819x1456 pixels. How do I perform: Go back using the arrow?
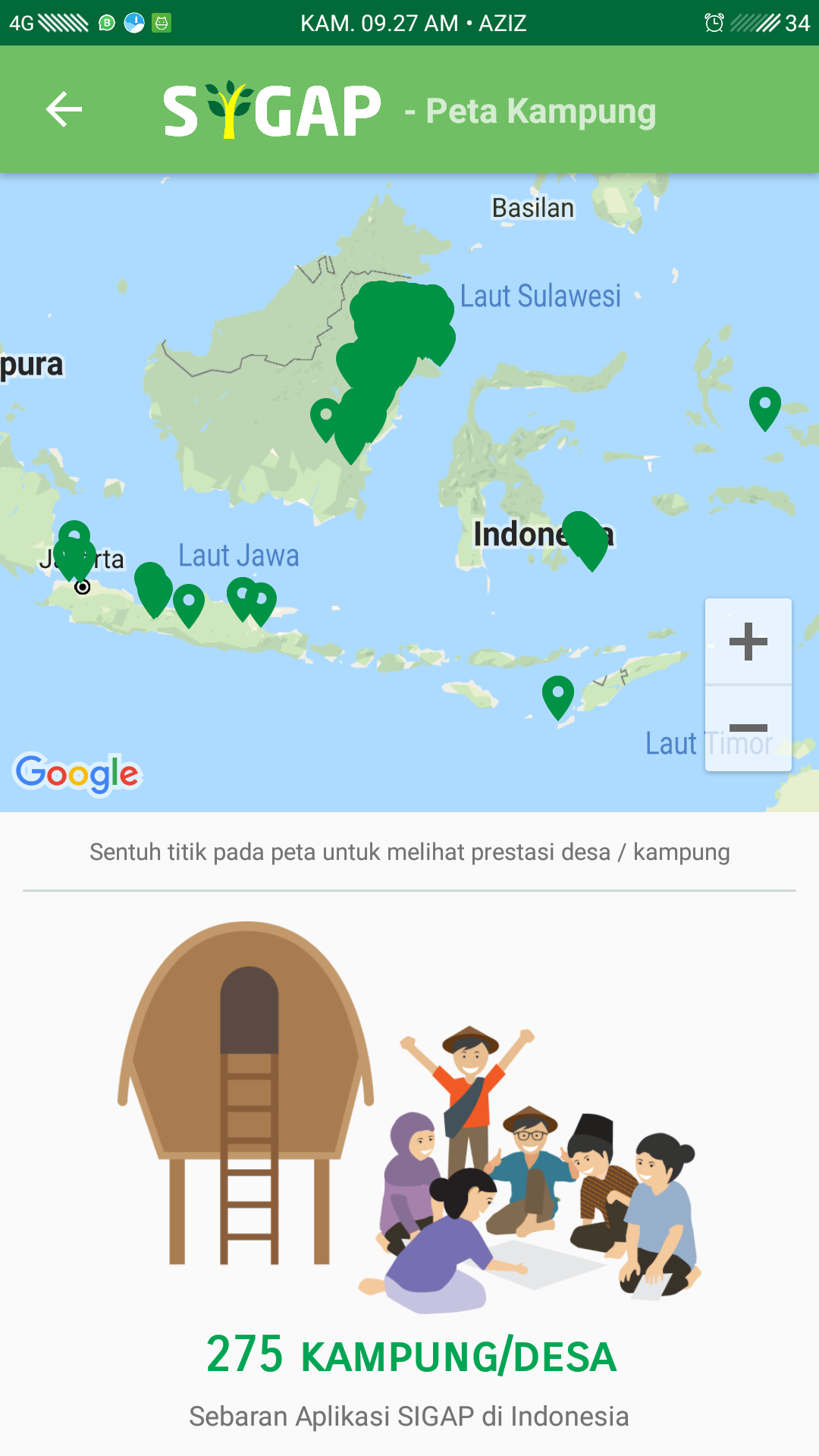click(64, 109)
